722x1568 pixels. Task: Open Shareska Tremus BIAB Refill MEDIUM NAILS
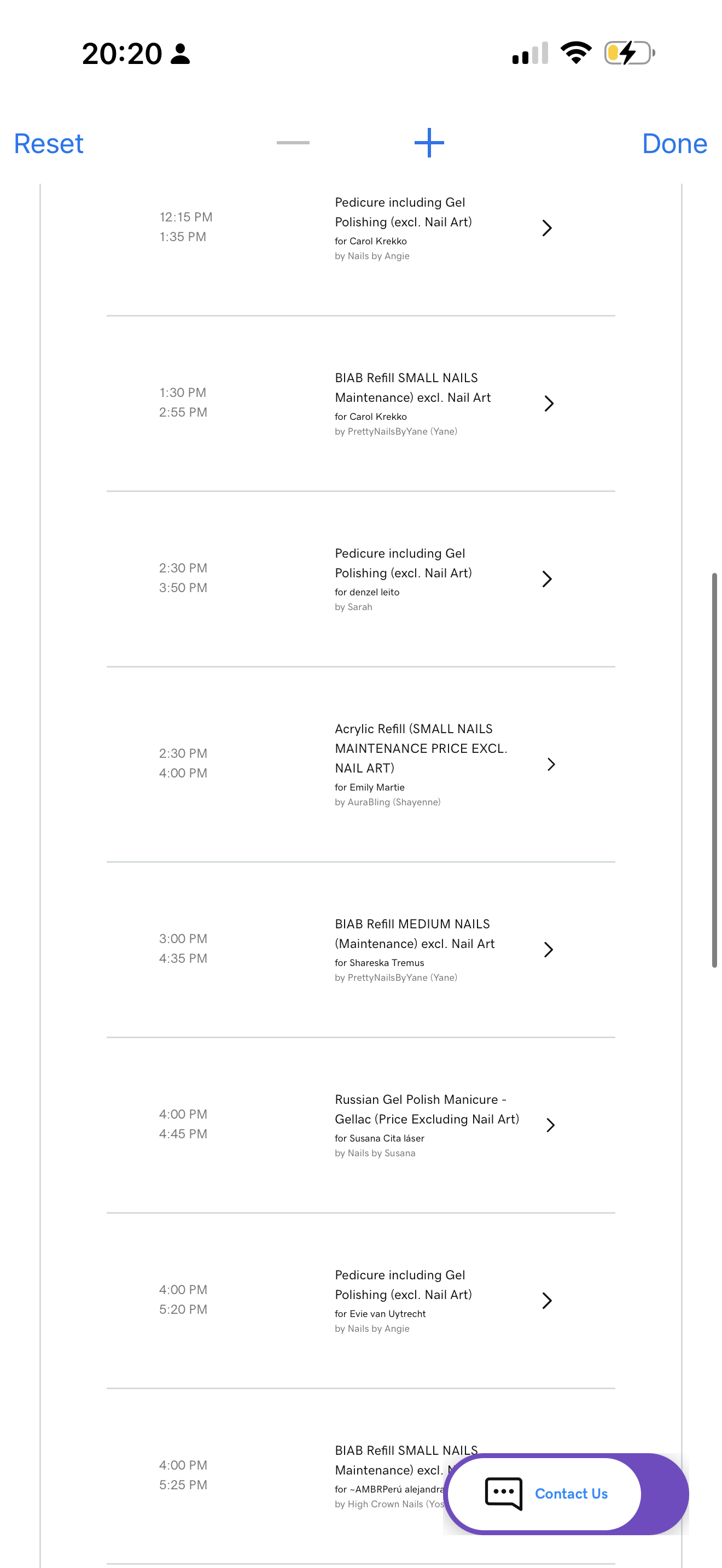pos(360,950)
